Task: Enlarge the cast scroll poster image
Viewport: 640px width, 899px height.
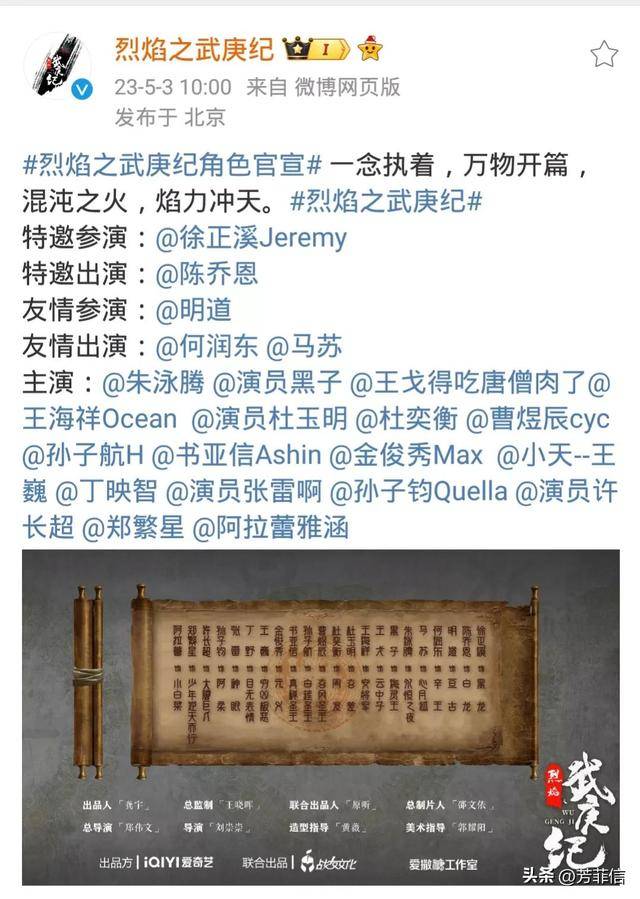Action: click(320, 716)
